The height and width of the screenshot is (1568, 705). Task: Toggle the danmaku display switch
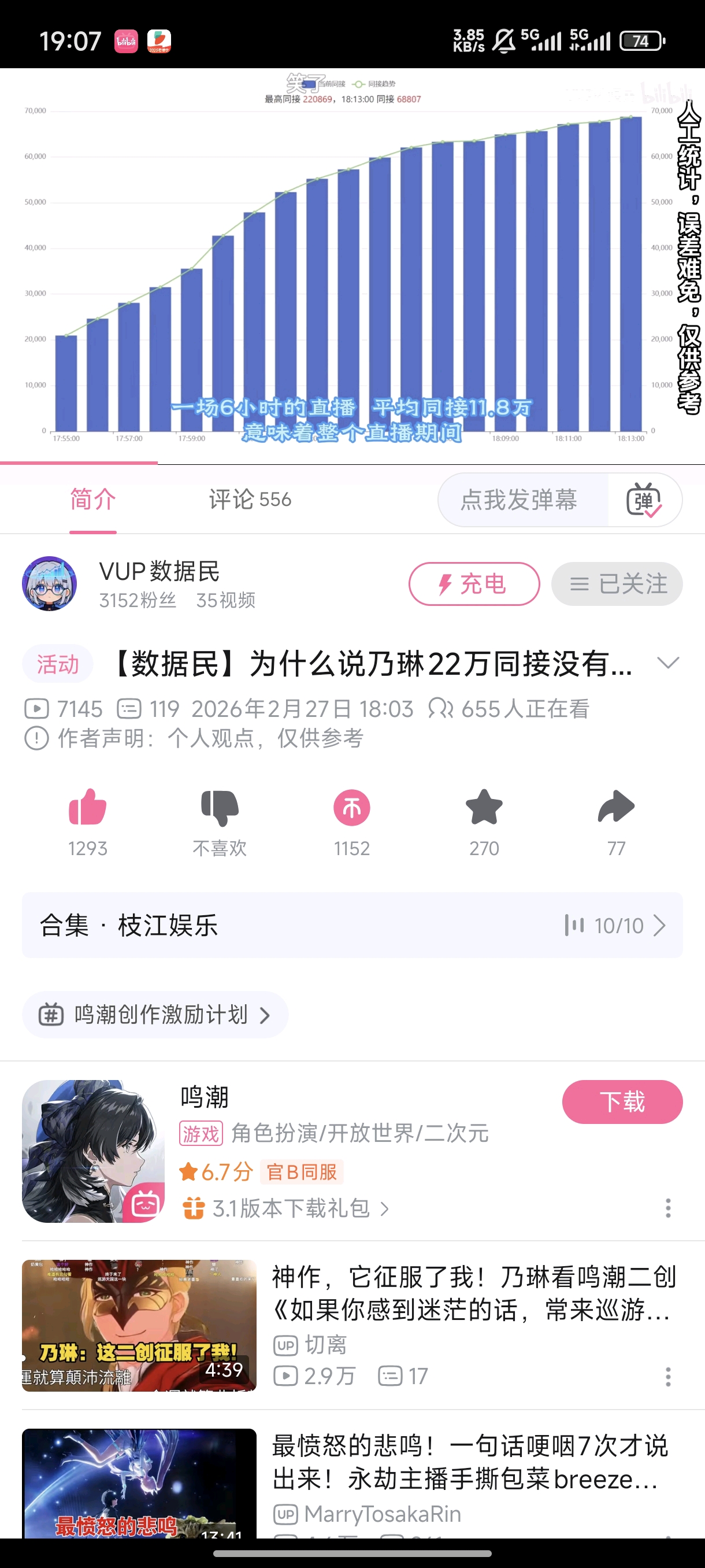pos(644,500)
